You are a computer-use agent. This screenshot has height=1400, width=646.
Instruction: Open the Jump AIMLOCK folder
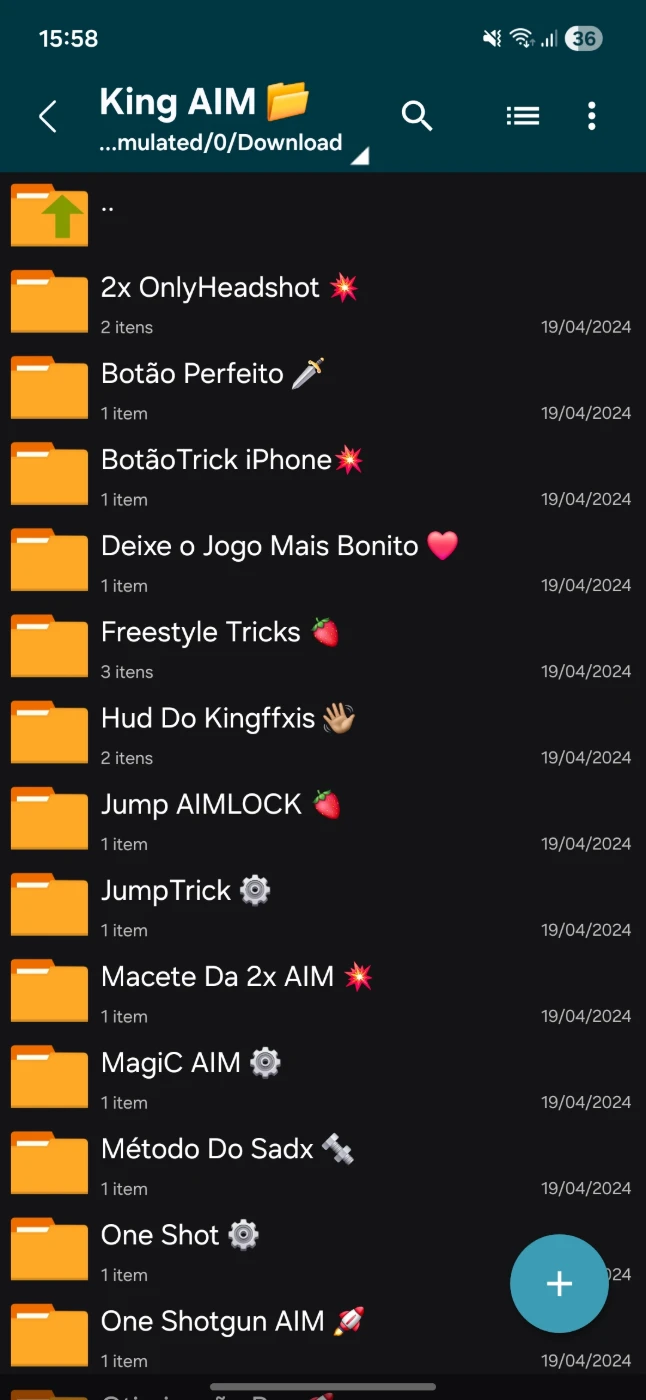click(202, 804)
